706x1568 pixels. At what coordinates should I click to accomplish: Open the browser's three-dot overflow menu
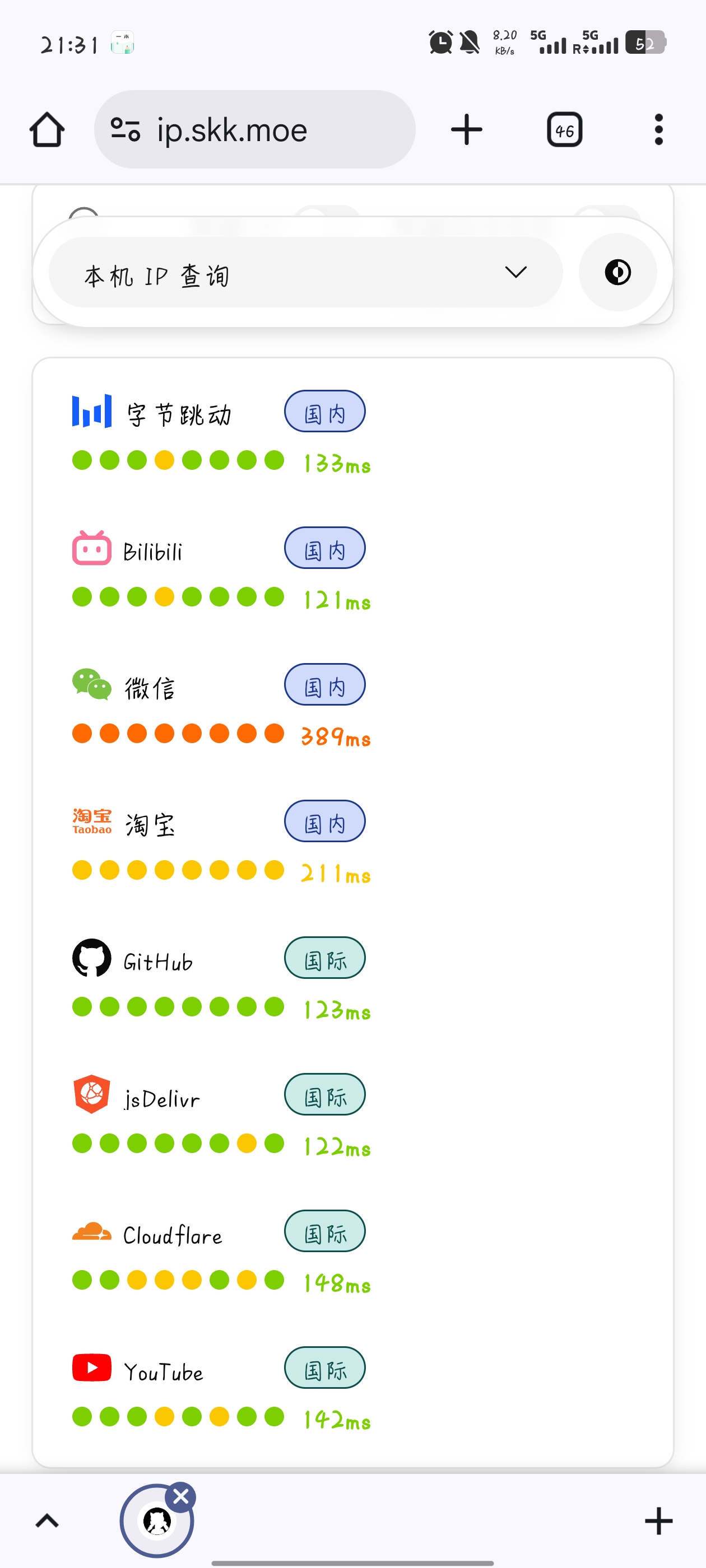pyautogui.click(x=658, y=129)
